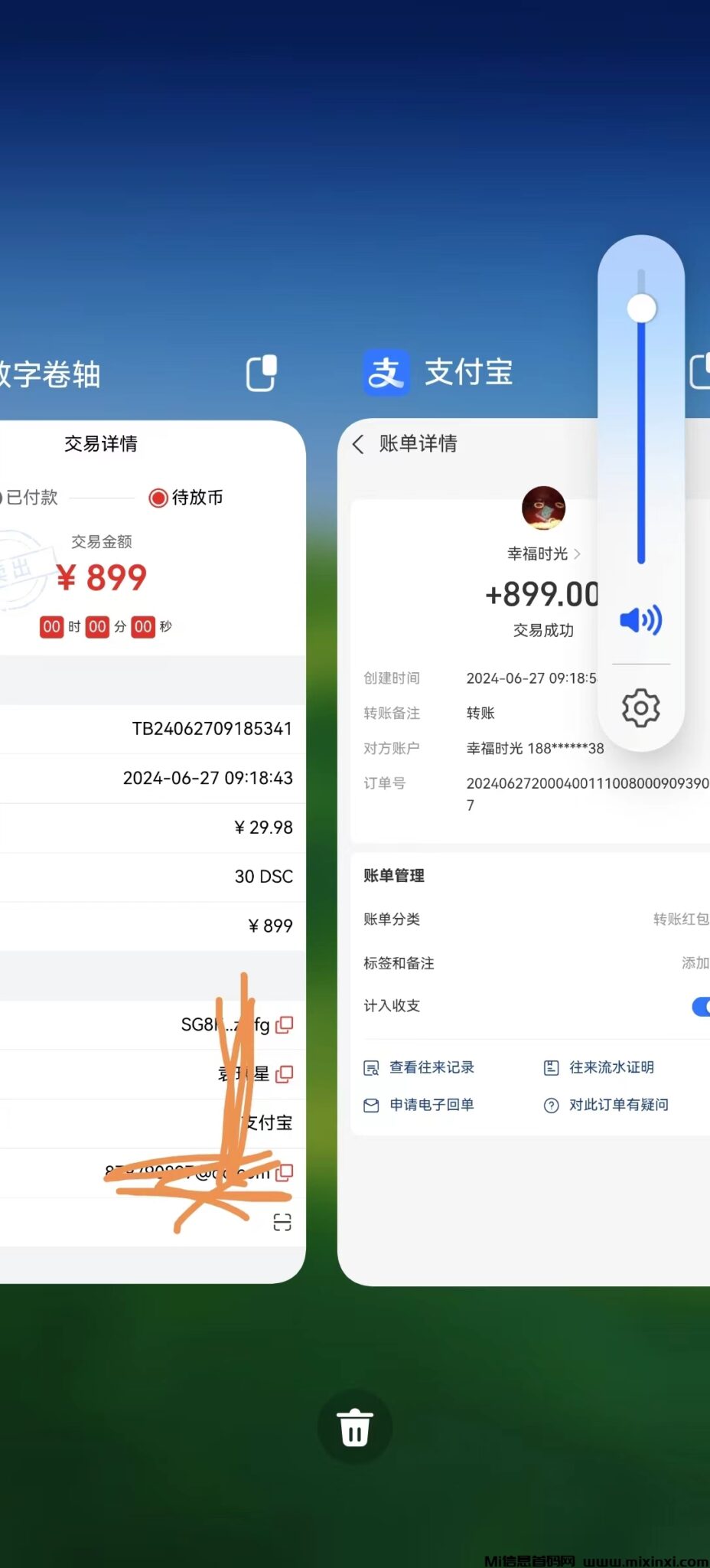
Task: Open the 数字卷轴 recent app card
Action: 153,842
